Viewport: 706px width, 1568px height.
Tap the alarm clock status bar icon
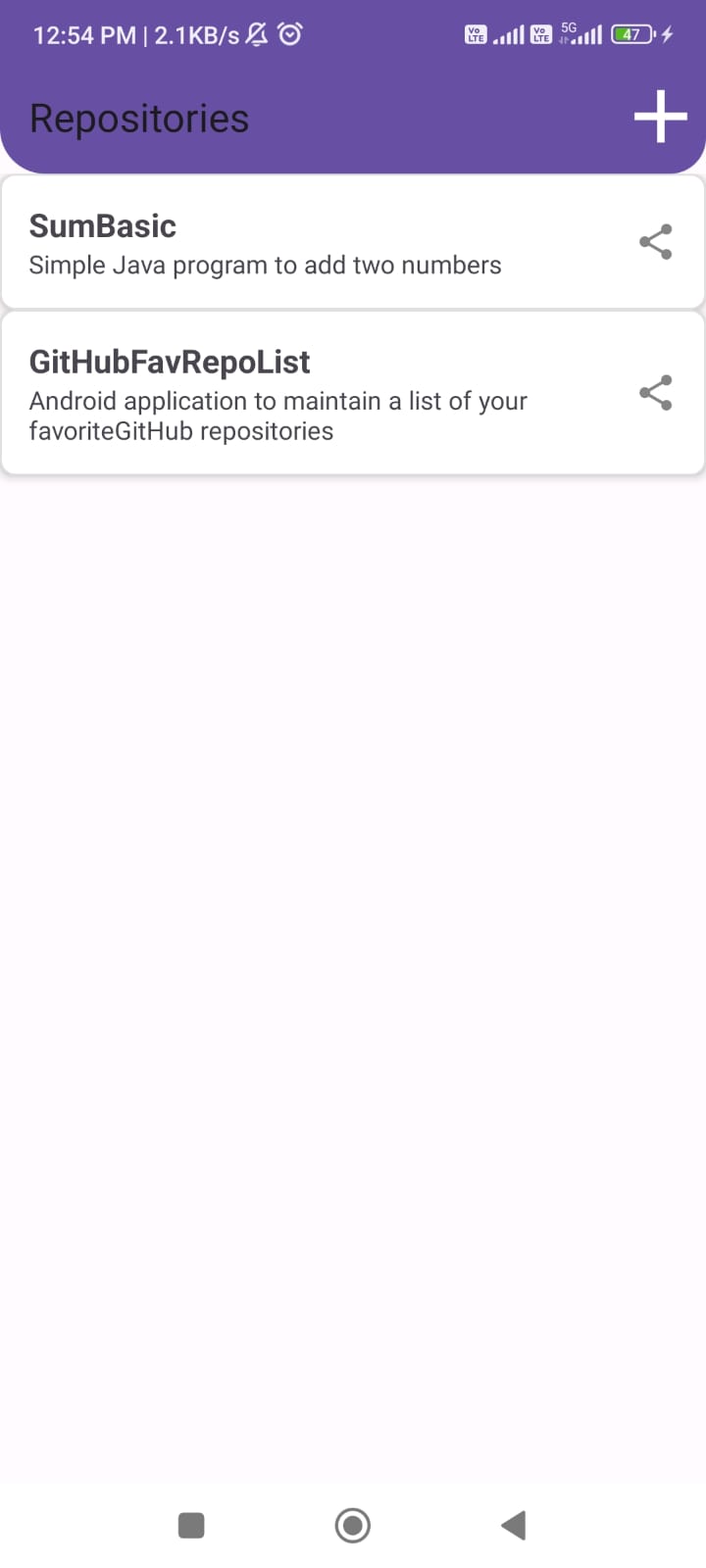(289, 33)
